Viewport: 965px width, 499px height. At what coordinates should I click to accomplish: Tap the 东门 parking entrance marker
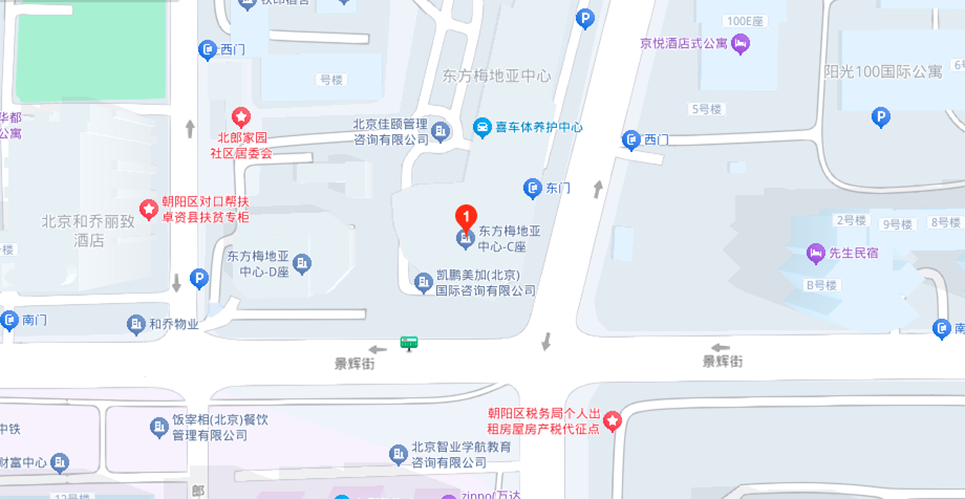[x=534, y=187]
